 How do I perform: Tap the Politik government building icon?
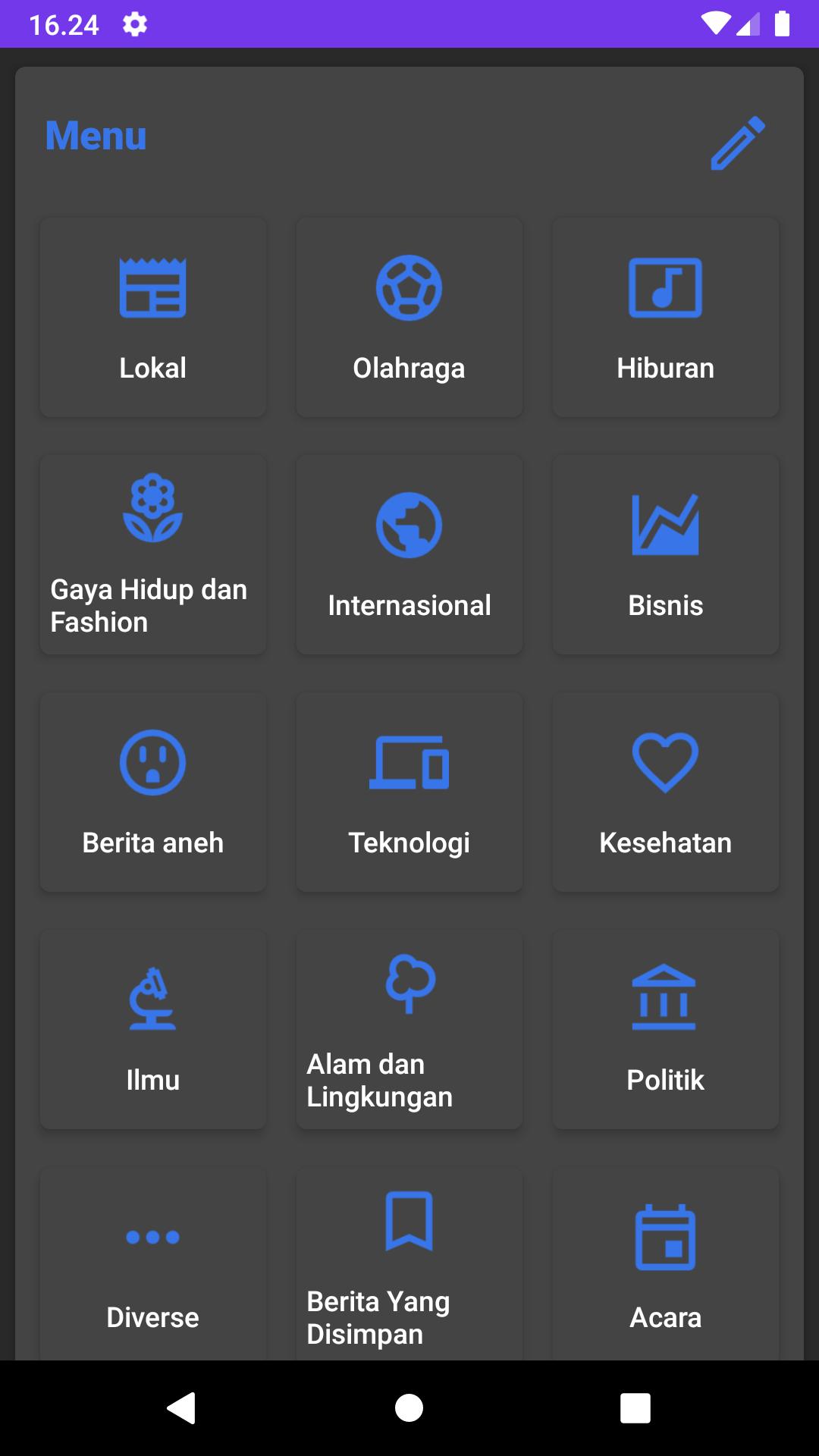tap(665, 1001)
